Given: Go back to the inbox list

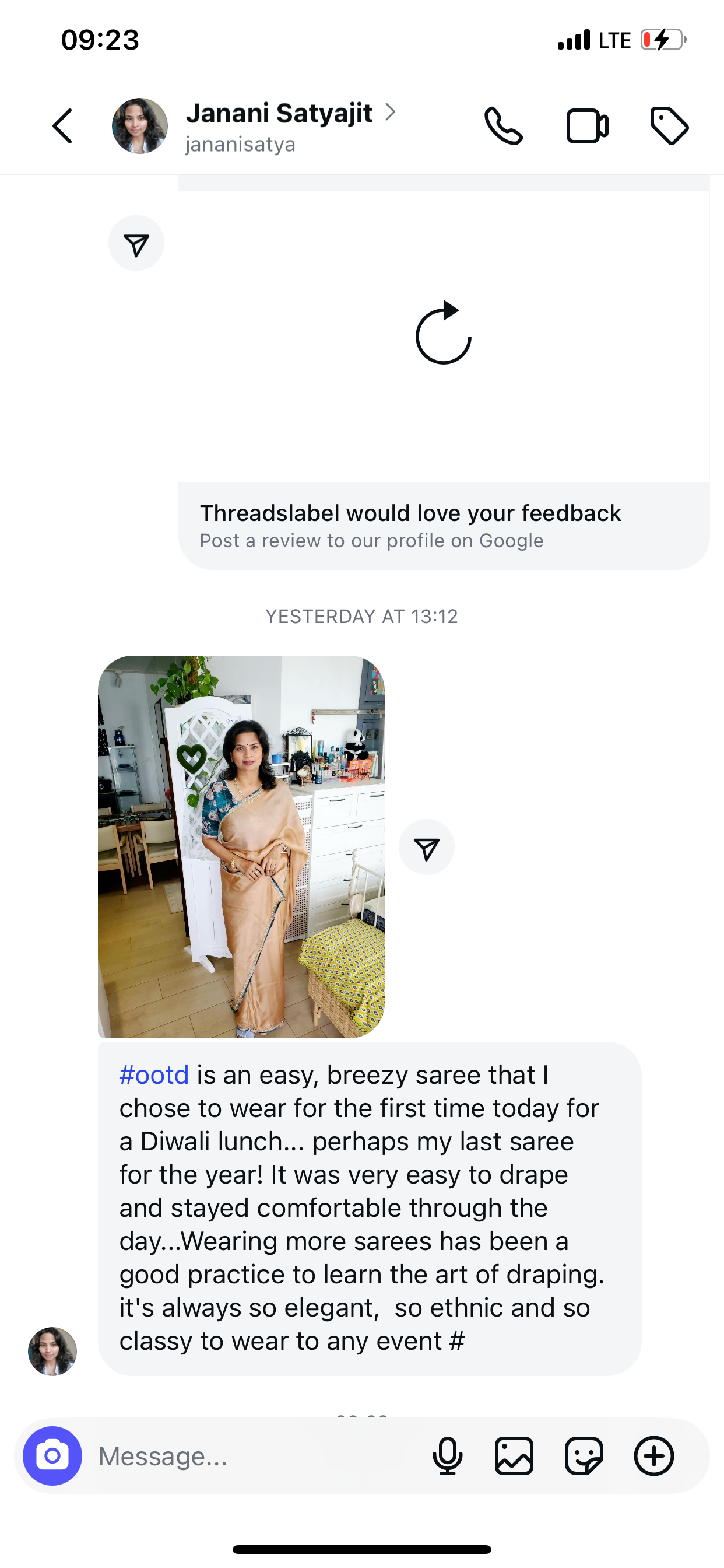Looking at the screenshot, I should [x=63, y=126].
